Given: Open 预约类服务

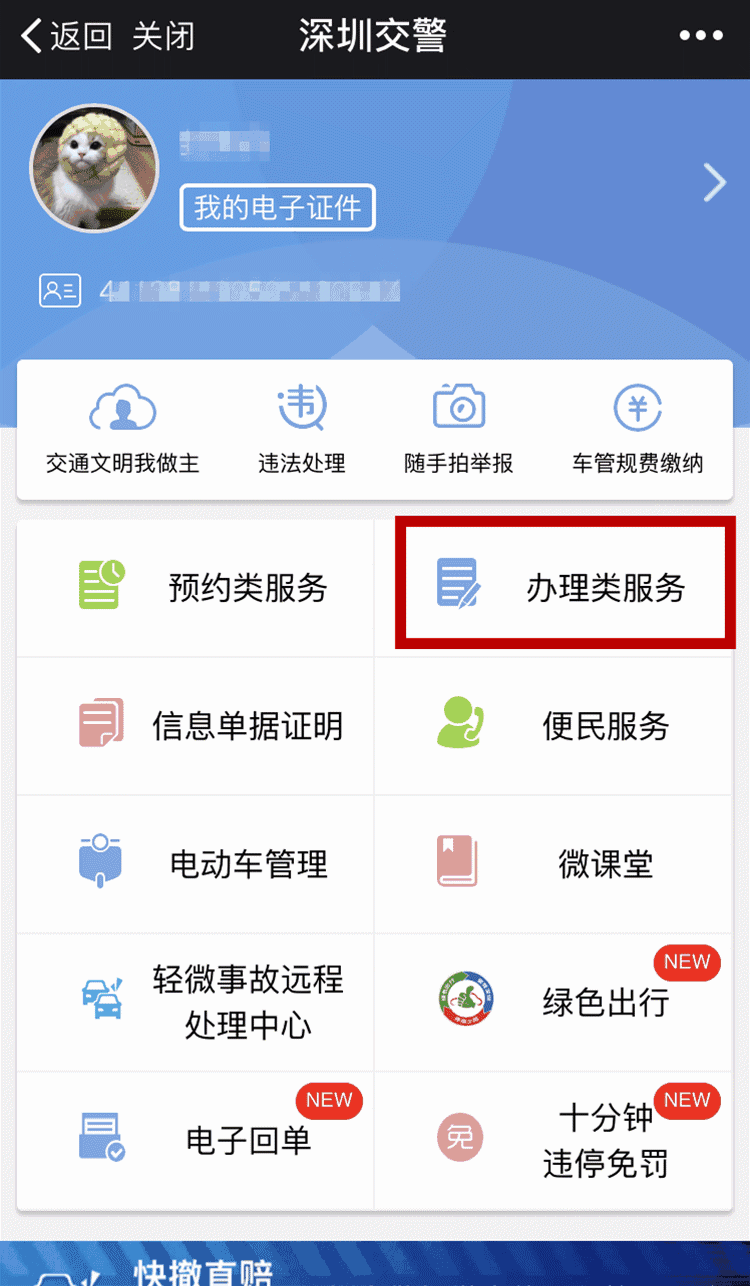Looking at the screenshot, I should [197, 587].
